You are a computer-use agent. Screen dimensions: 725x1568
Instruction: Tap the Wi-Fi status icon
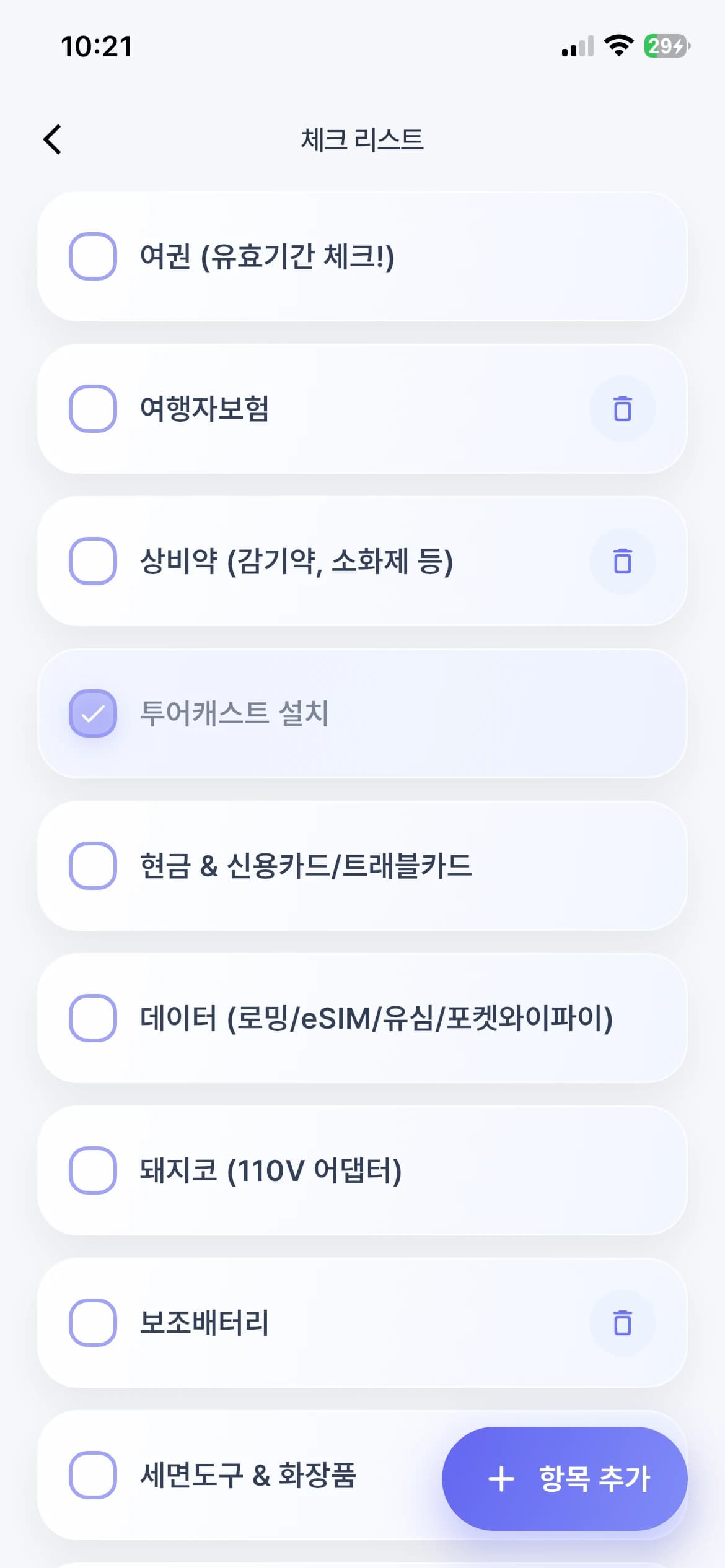coord(617,46)
